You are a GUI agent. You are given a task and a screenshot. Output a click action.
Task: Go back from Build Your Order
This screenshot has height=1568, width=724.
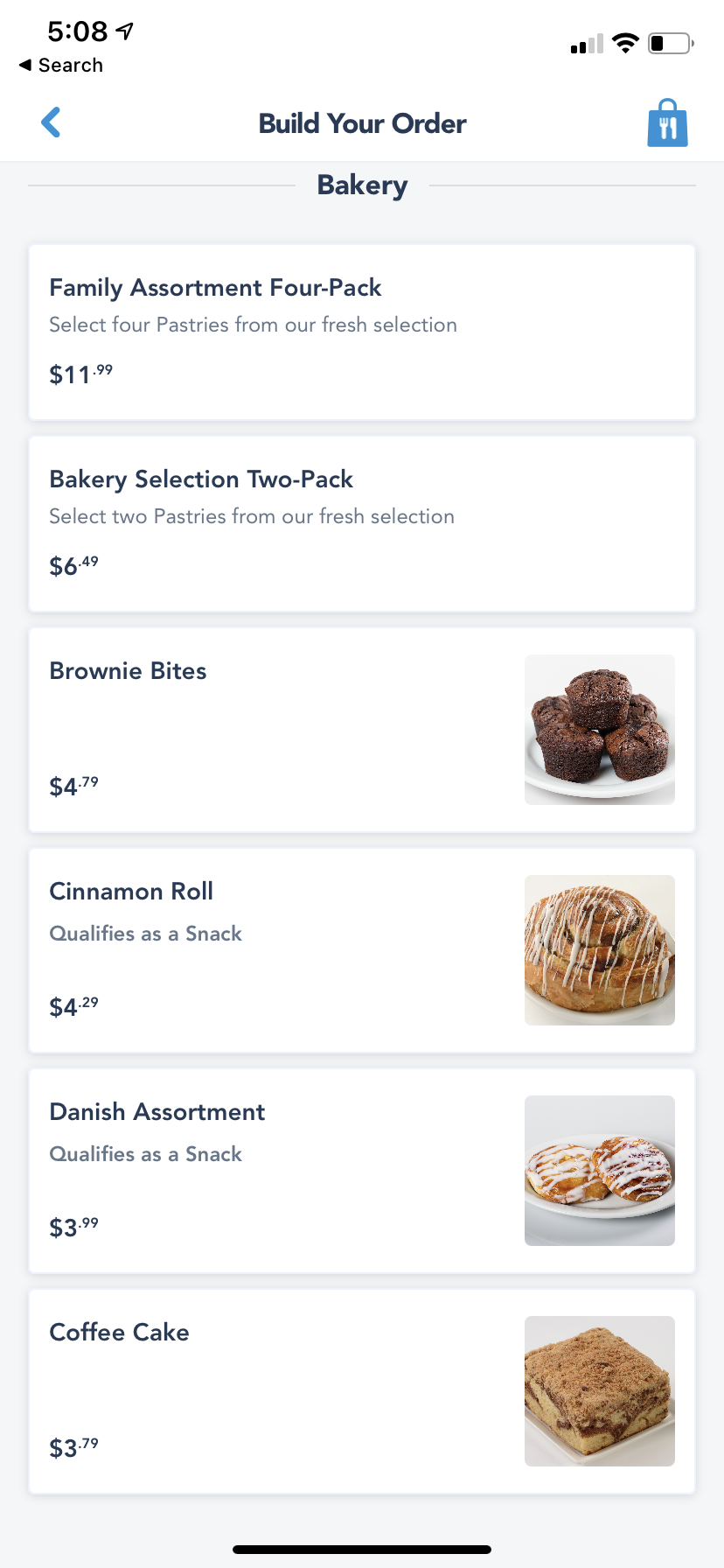tap(52, 122)
